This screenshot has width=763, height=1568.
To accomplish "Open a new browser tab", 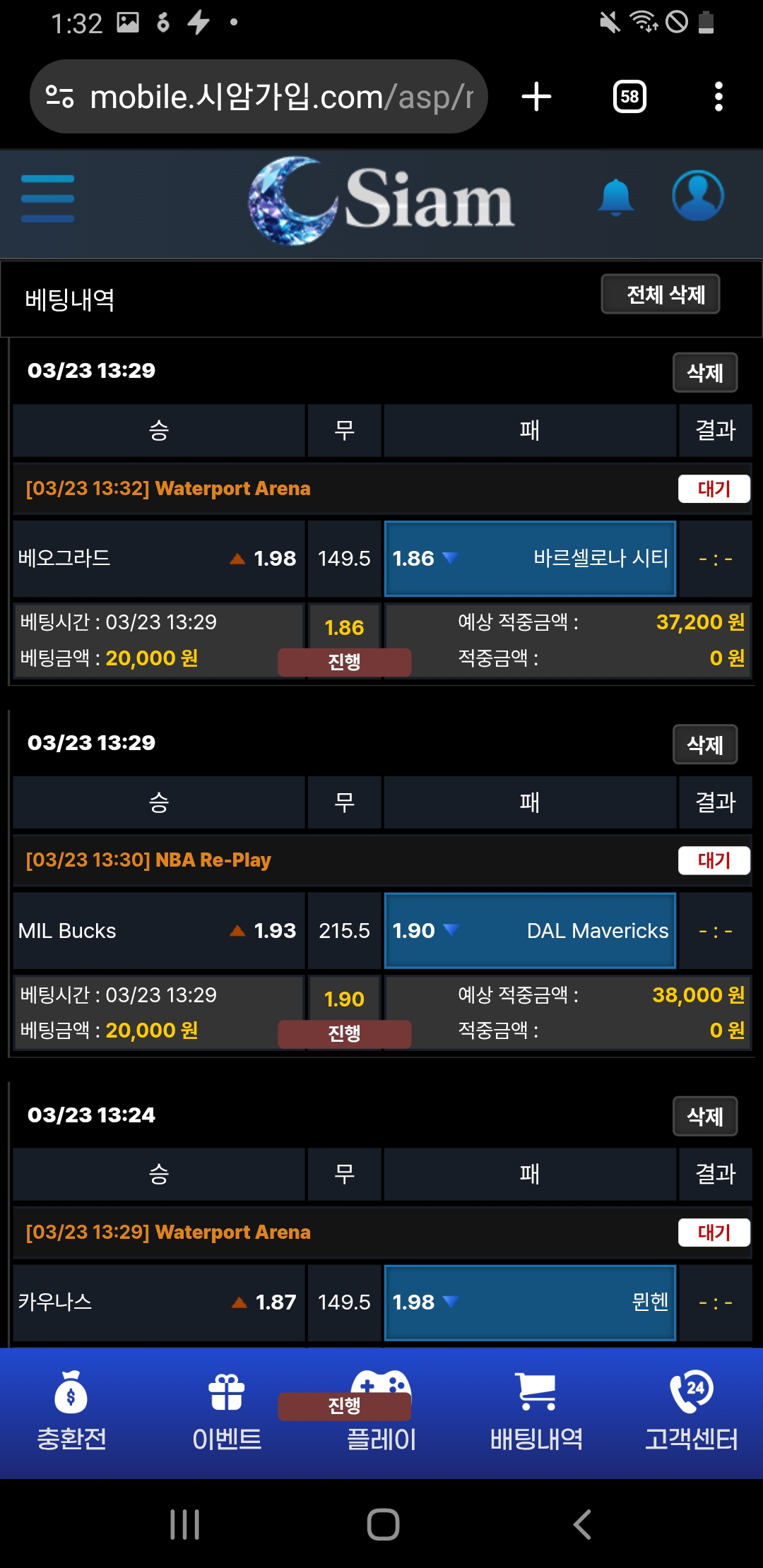I will point(536,97).
